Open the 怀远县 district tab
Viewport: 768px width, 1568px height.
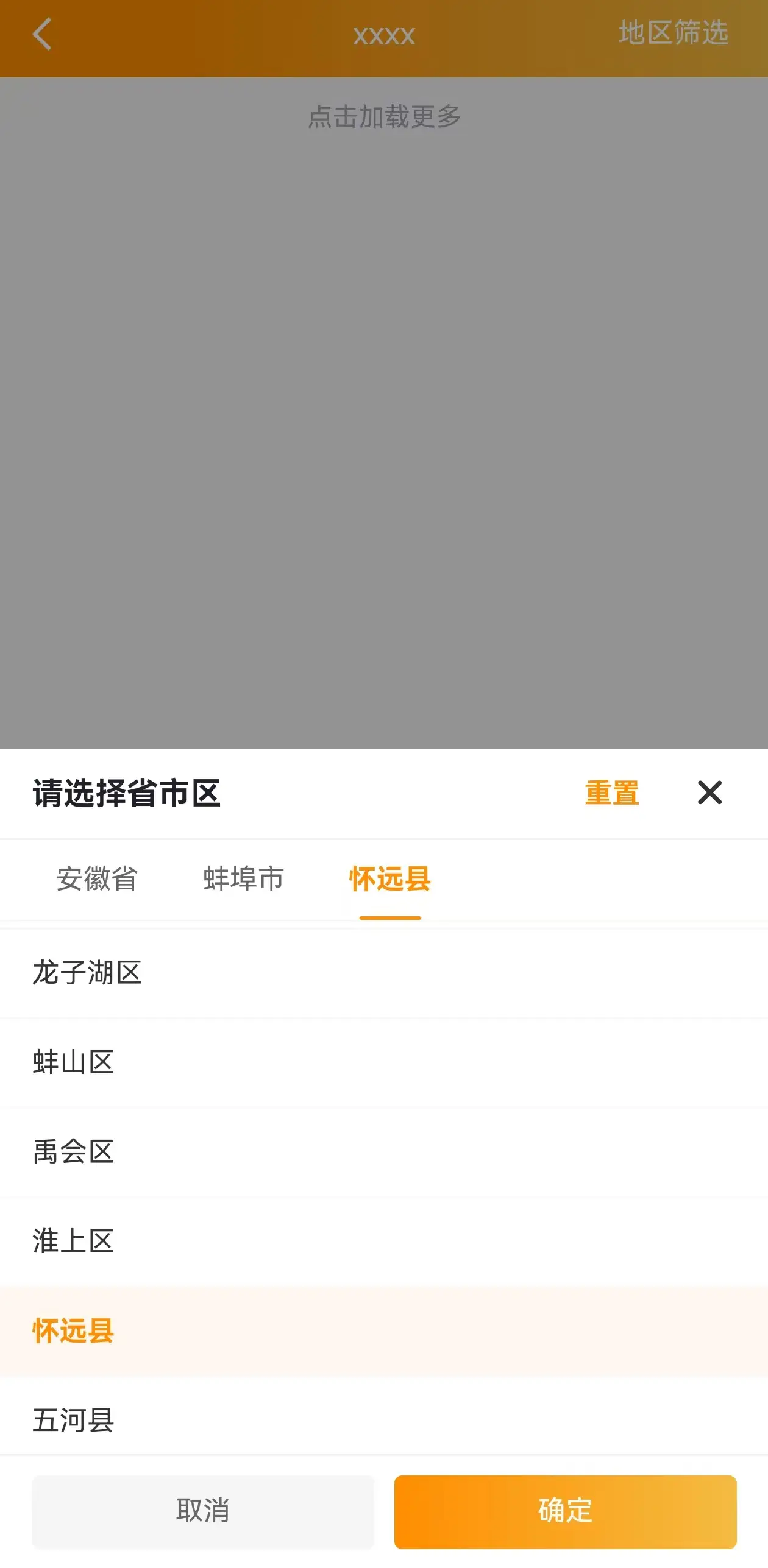(390, 879)
